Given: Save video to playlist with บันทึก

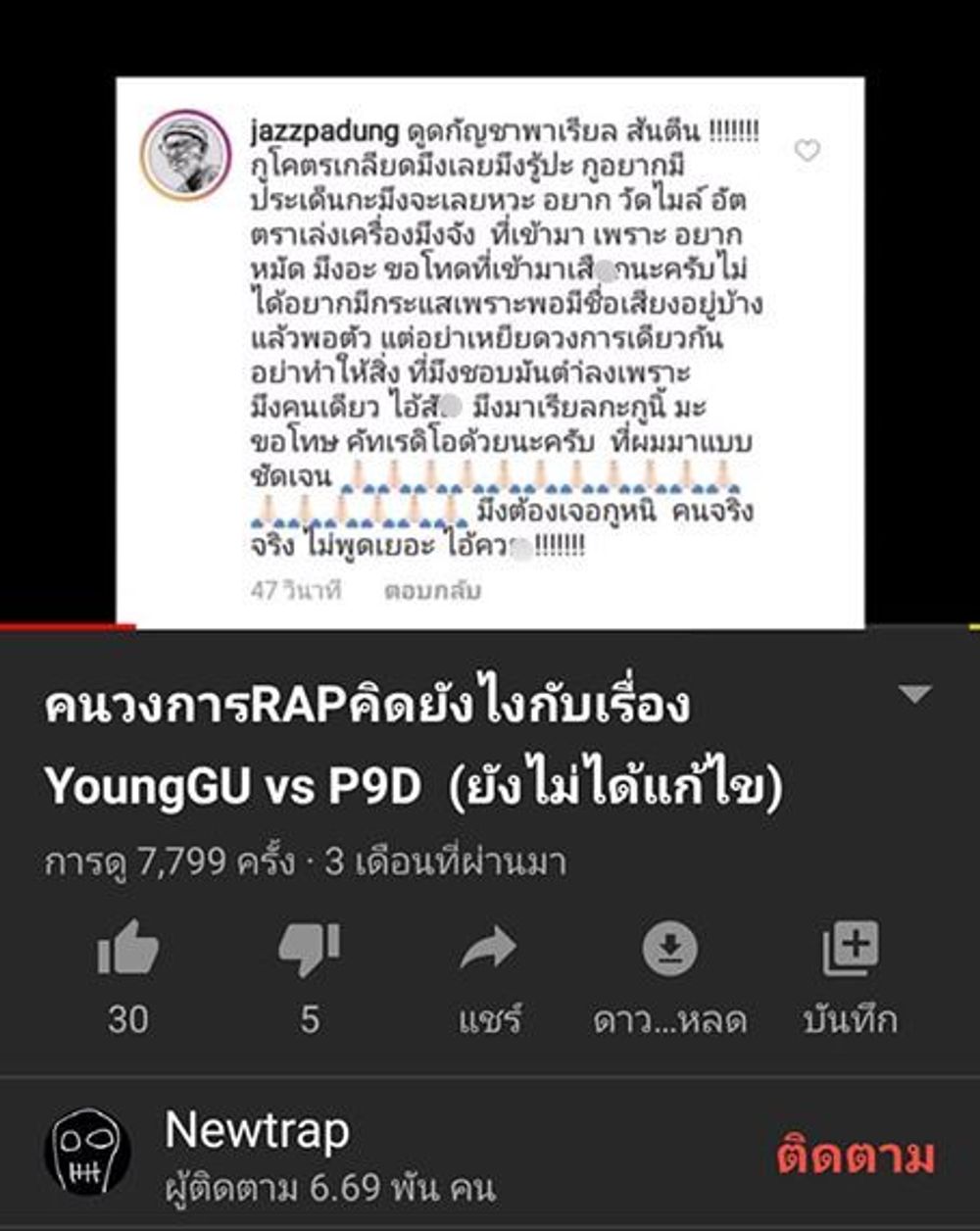Looking at the screenshot, I should [851, 950].
